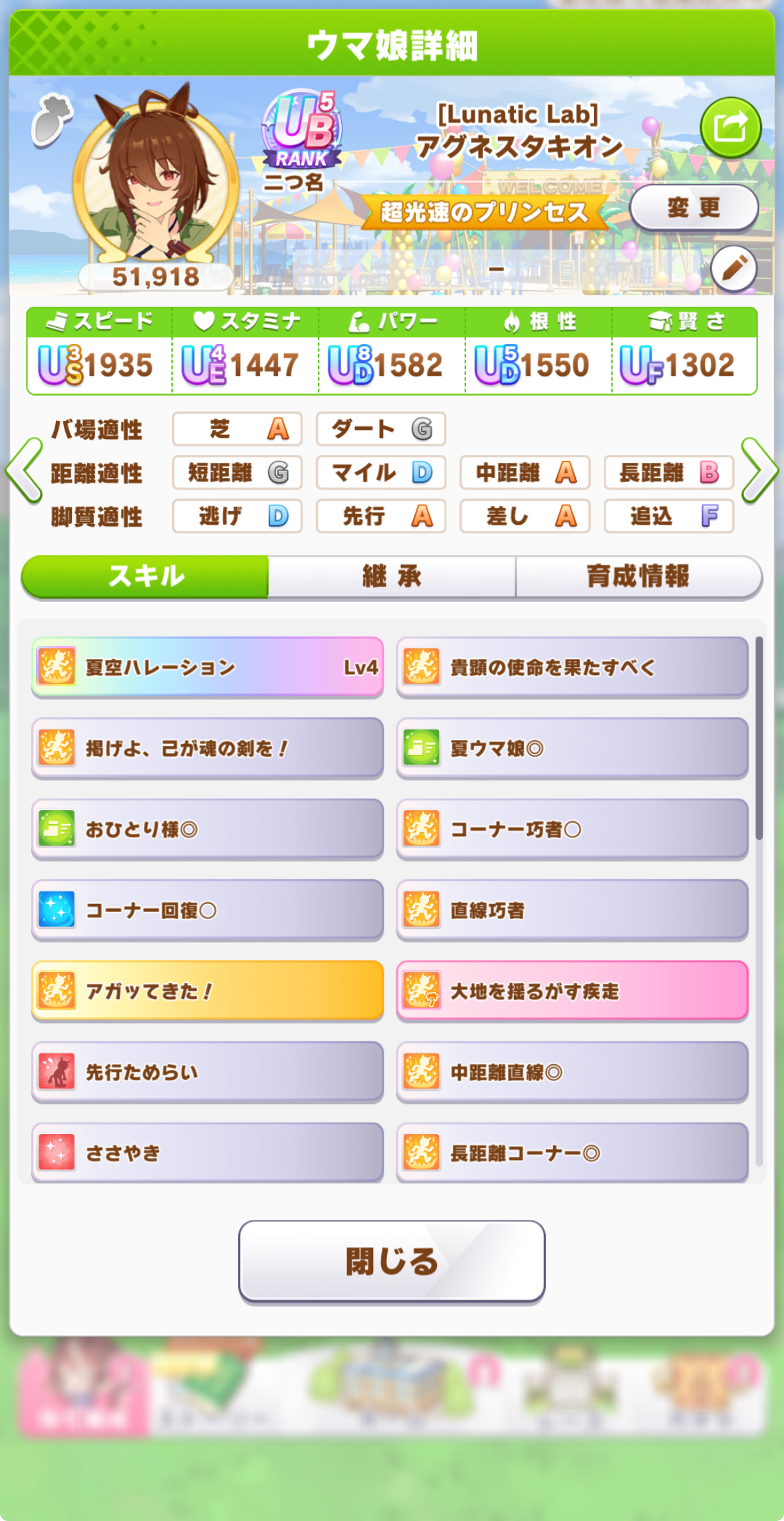Close the dialog with 閉じる
The width and height of the screenshot is (784, 1521).
click(x=392, y=1261)
